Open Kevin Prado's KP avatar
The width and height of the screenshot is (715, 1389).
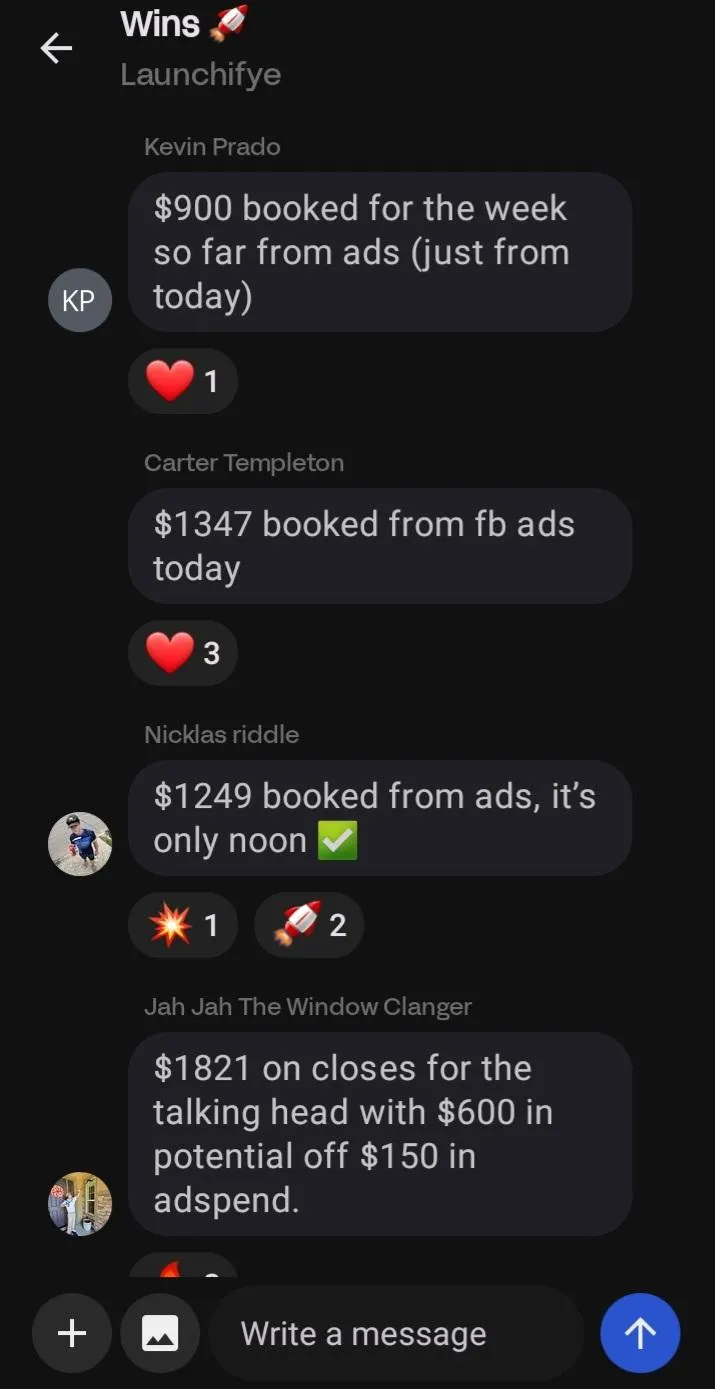(x=80, y=300)
